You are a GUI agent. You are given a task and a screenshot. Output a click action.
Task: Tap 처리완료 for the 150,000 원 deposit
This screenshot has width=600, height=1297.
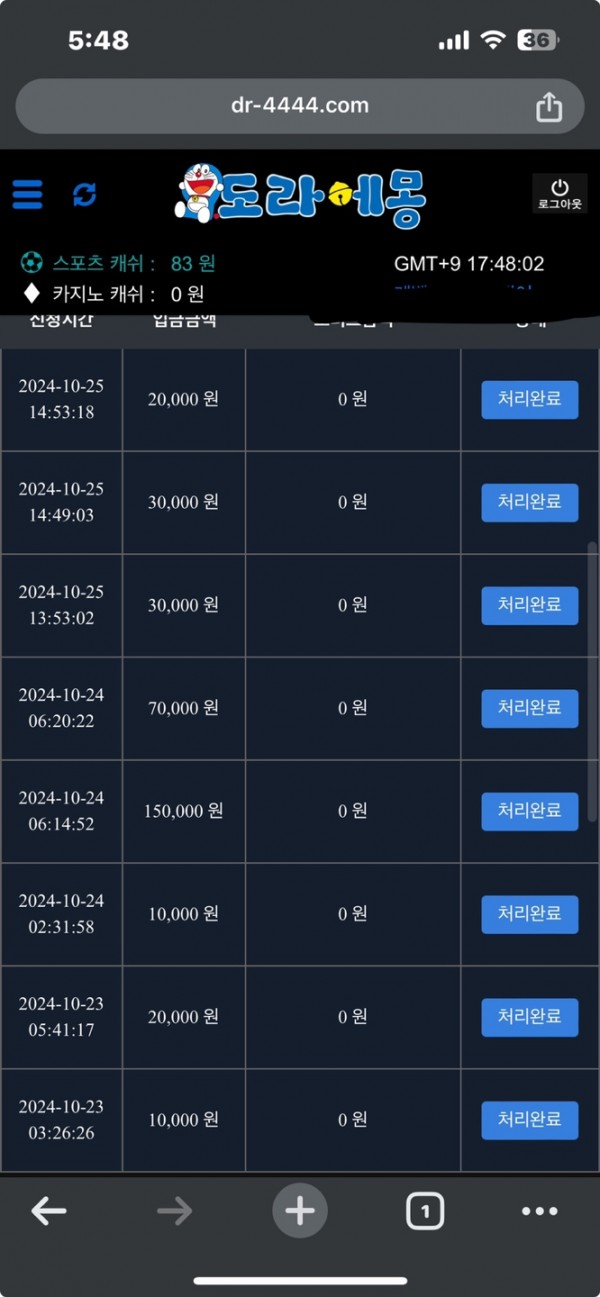click(x=529, y=811)
